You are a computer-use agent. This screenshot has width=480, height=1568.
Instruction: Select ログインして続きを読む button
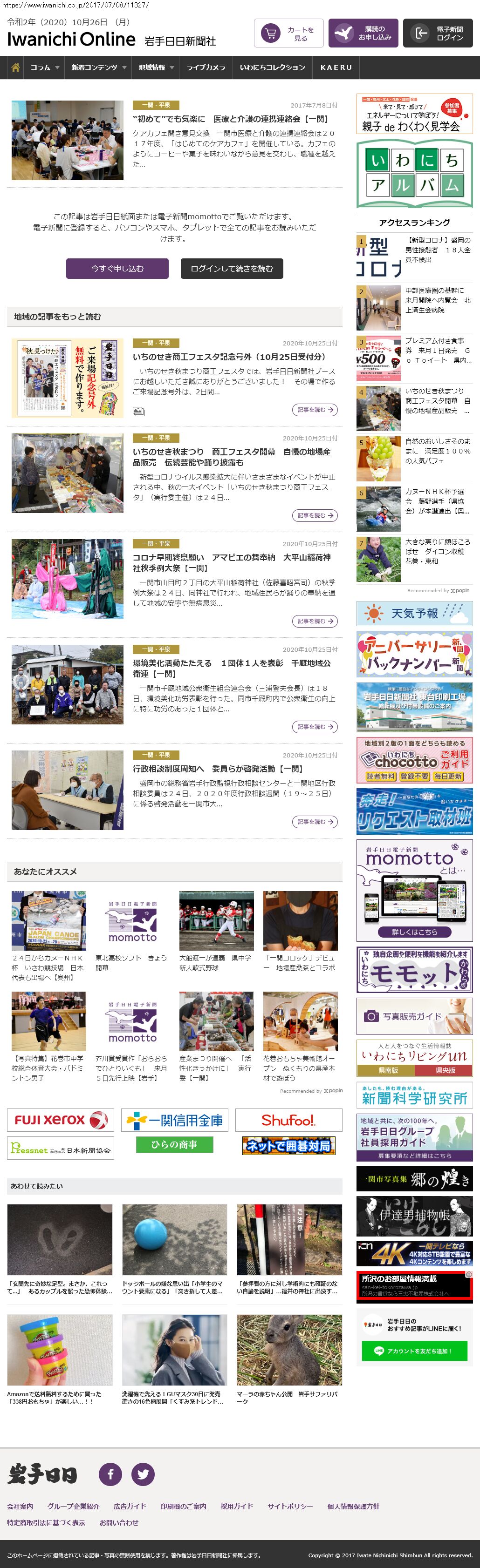click(232, 269)
